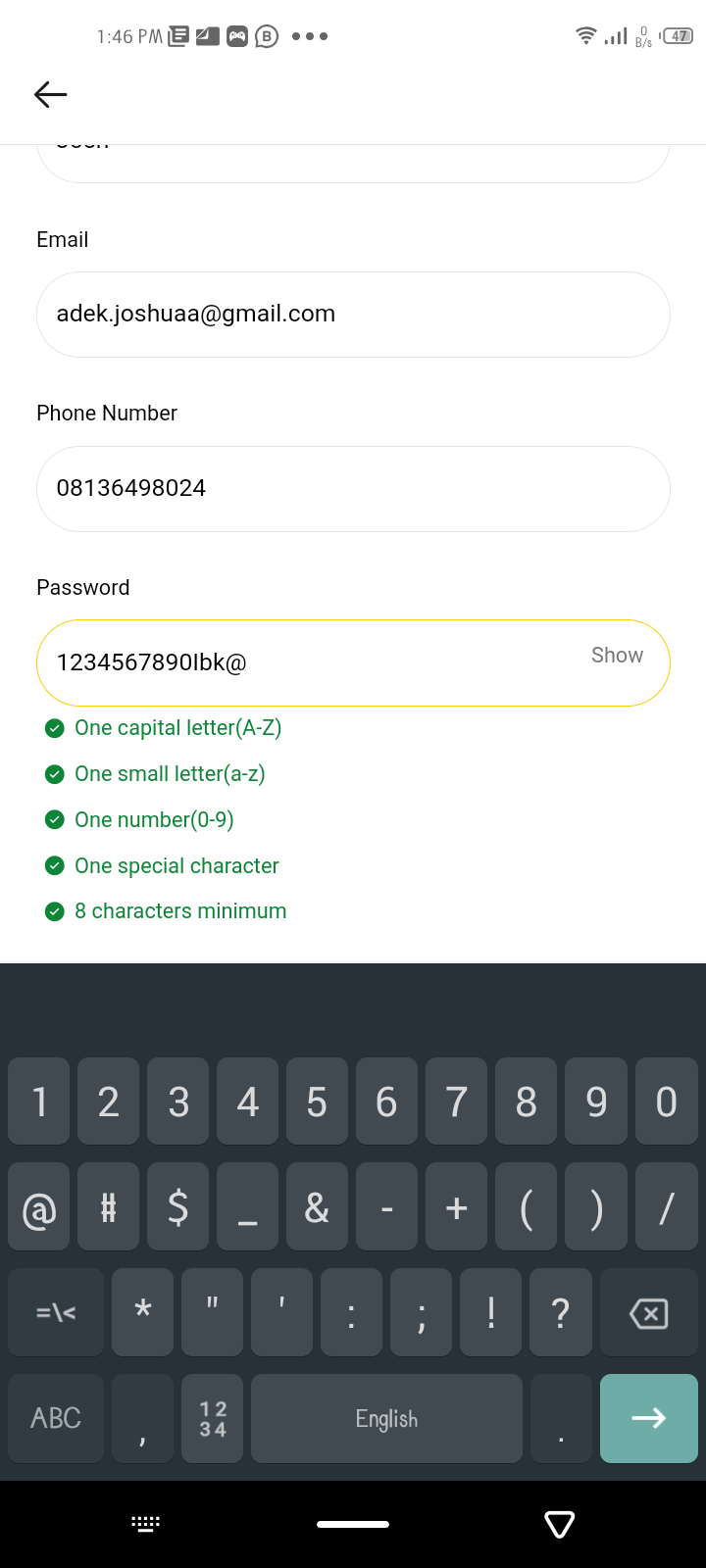Show the typed password
This screenshot has height=1568, width=706.
coord(617,656)
